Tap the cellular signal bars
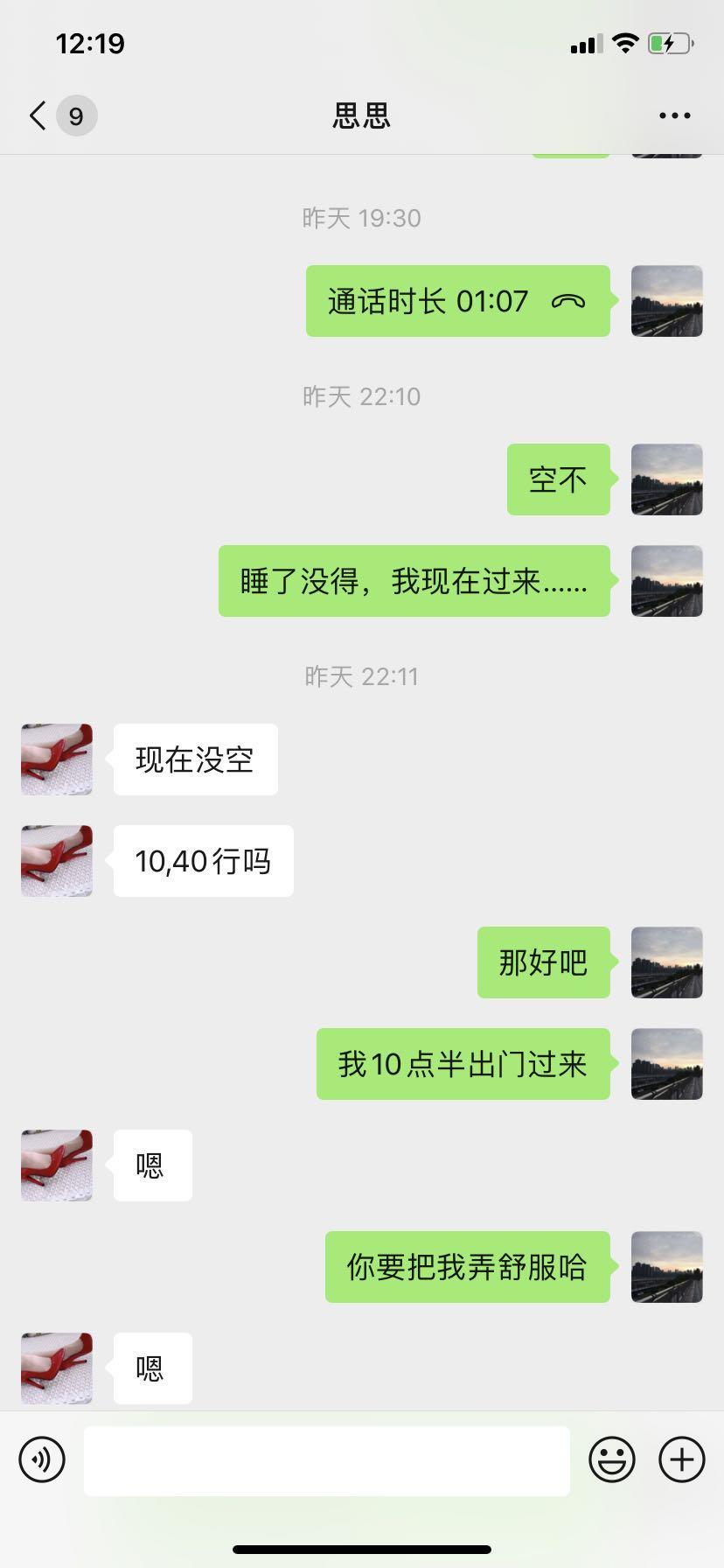This screenshot has height=1568, width=724. click(588, 42)
